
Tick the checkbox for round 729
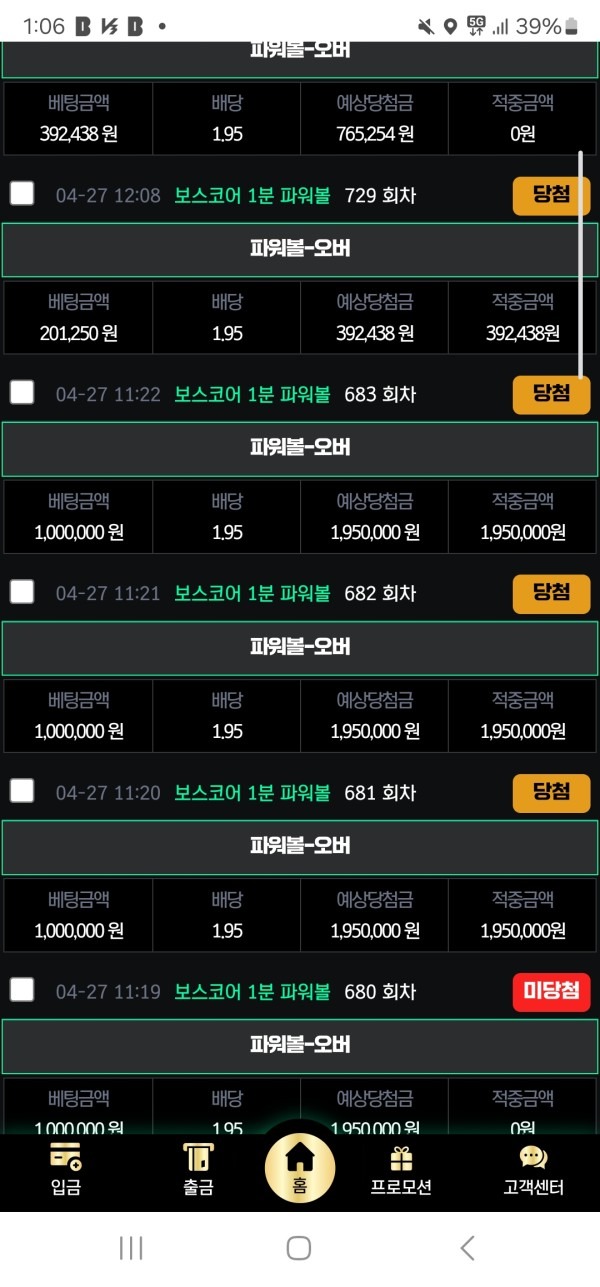click(x=22, y=193)
